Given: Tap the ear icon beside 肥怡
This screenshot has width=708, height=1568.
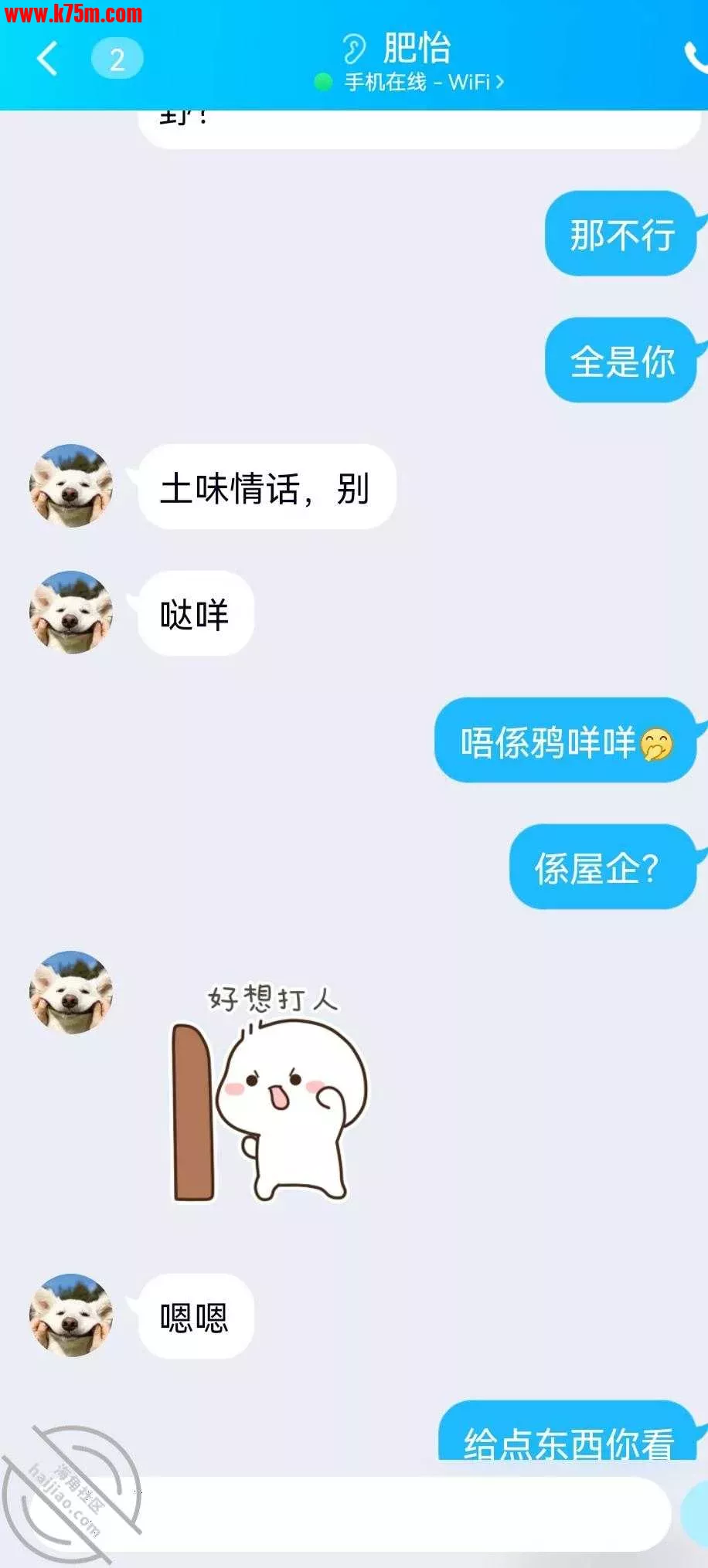Looking at the screenshot, I should point(354,49).
